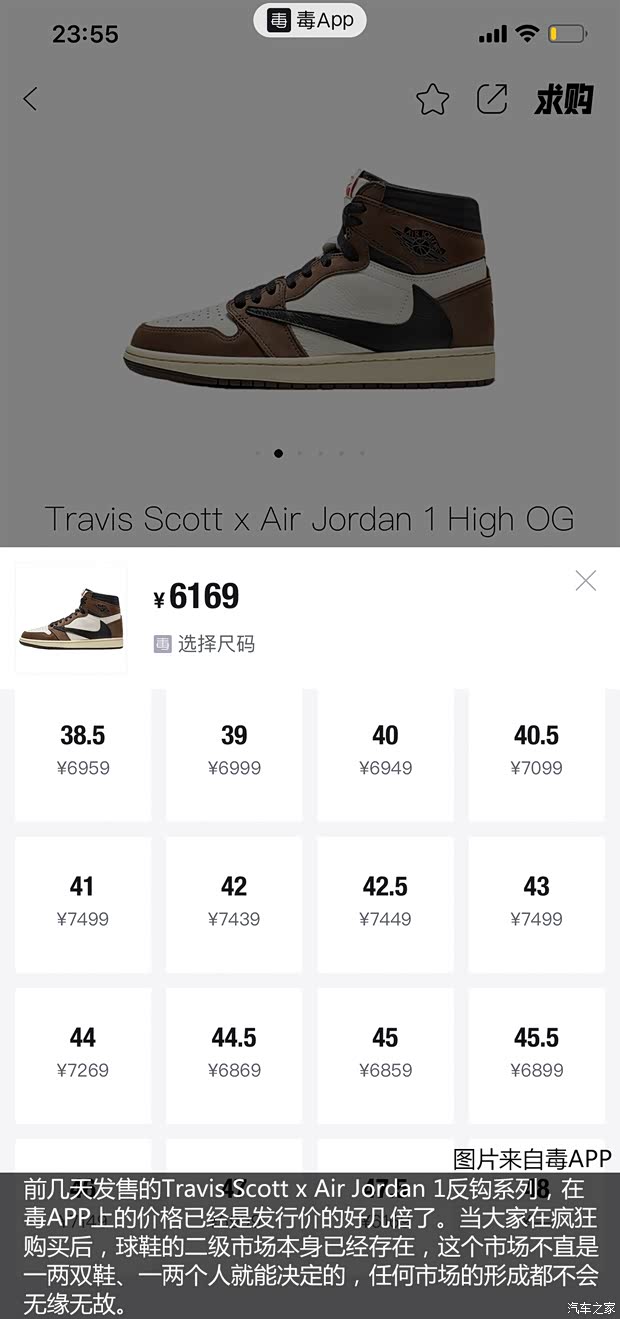Tap size 45 priced ¥6859

(x=385, y=1053)
